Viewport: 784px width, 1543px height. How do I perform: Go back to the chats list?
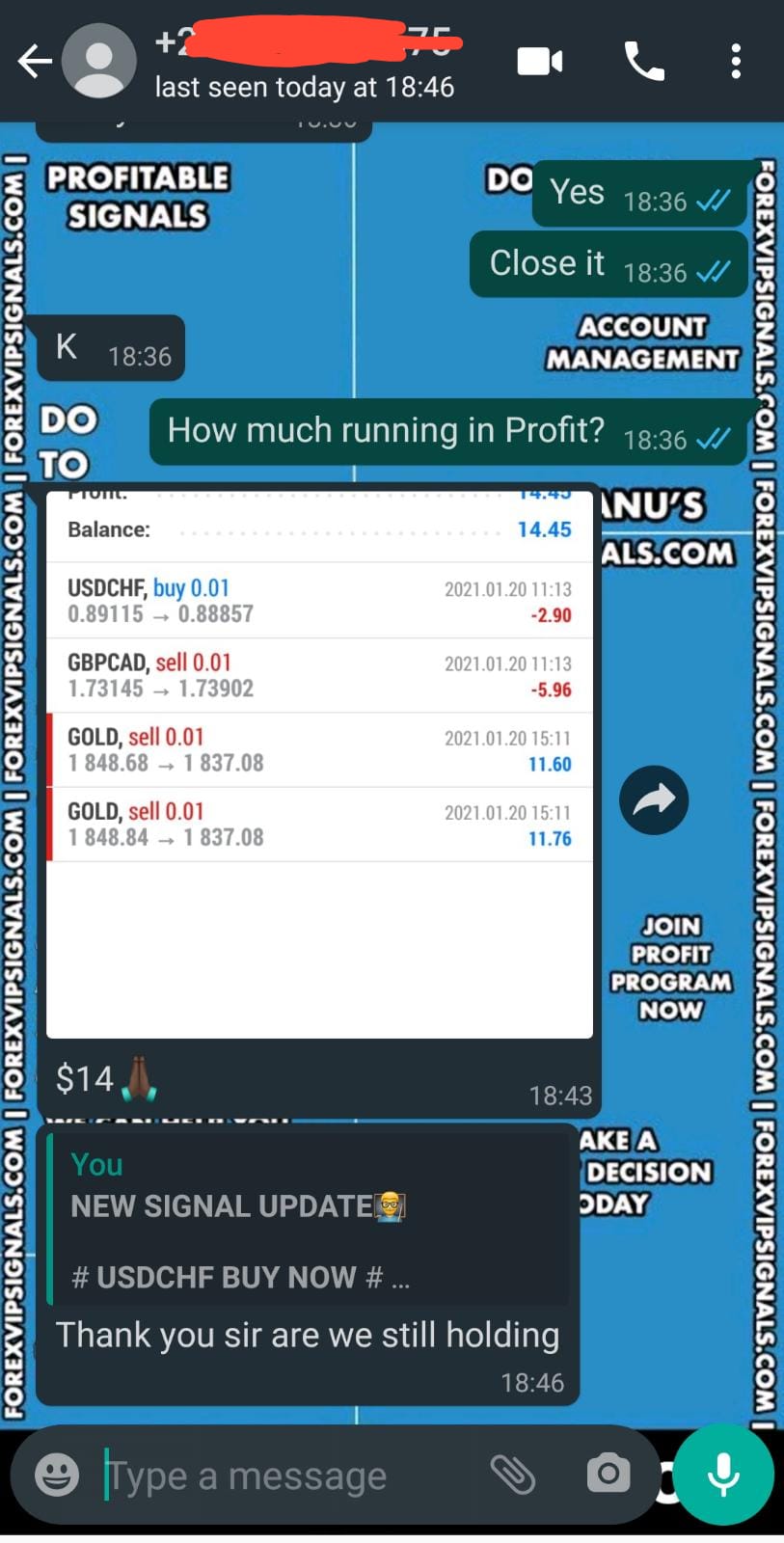point(34,62)
